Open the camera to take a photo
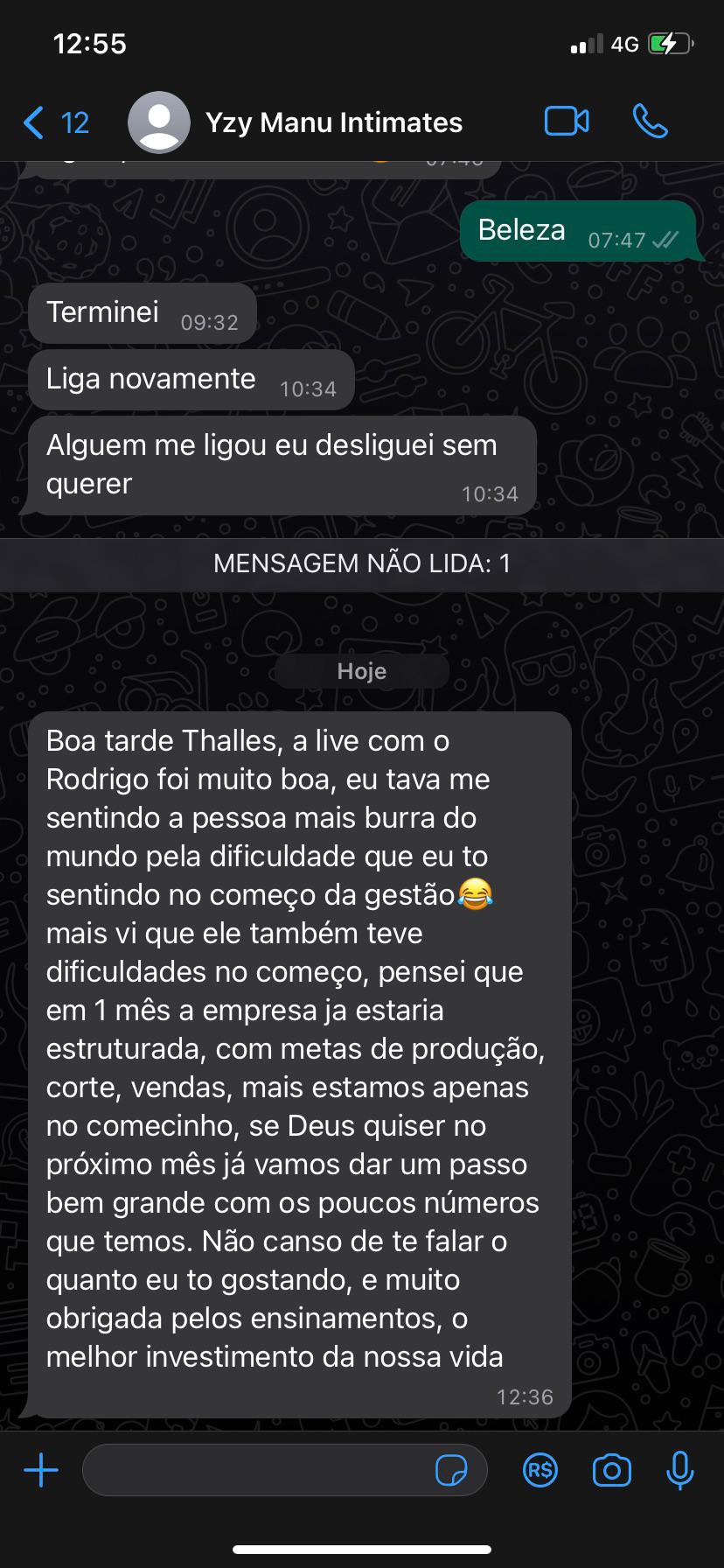Image resolution: width=724 pixels, height=1568 pixels. point(611,1470)
